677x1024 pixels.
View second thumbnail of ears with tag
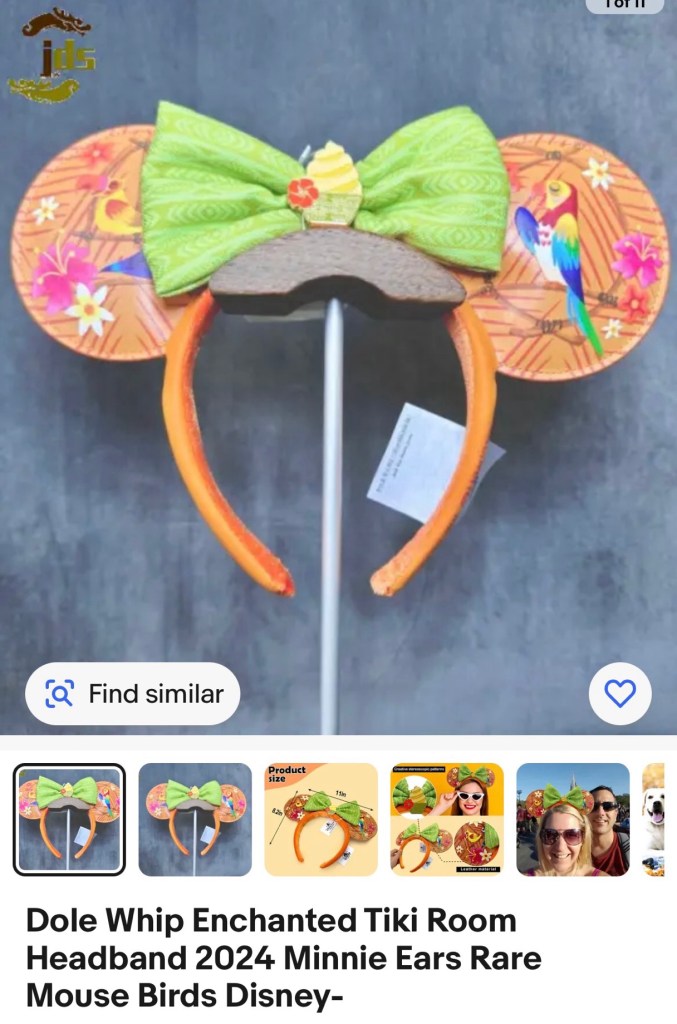tap(195, 819)
